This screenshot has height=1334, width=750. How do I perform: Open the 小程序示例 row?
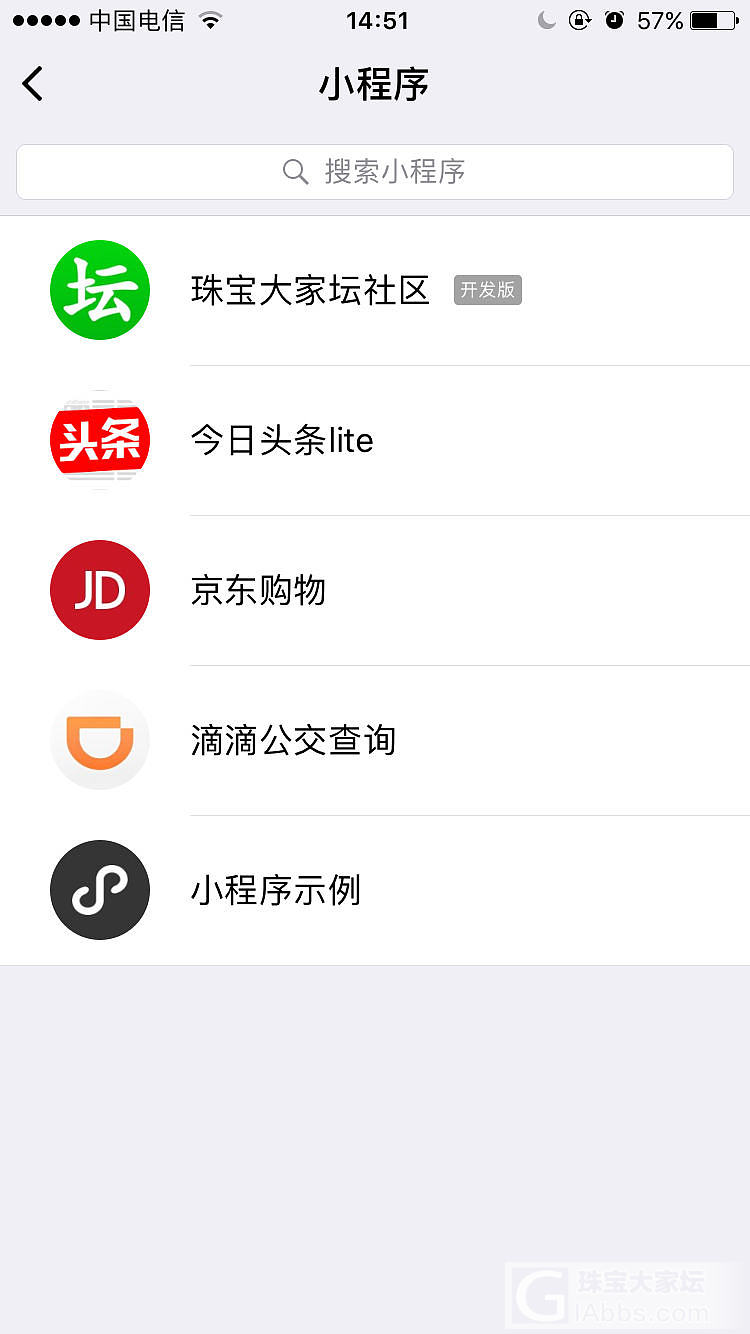(275, 890)
